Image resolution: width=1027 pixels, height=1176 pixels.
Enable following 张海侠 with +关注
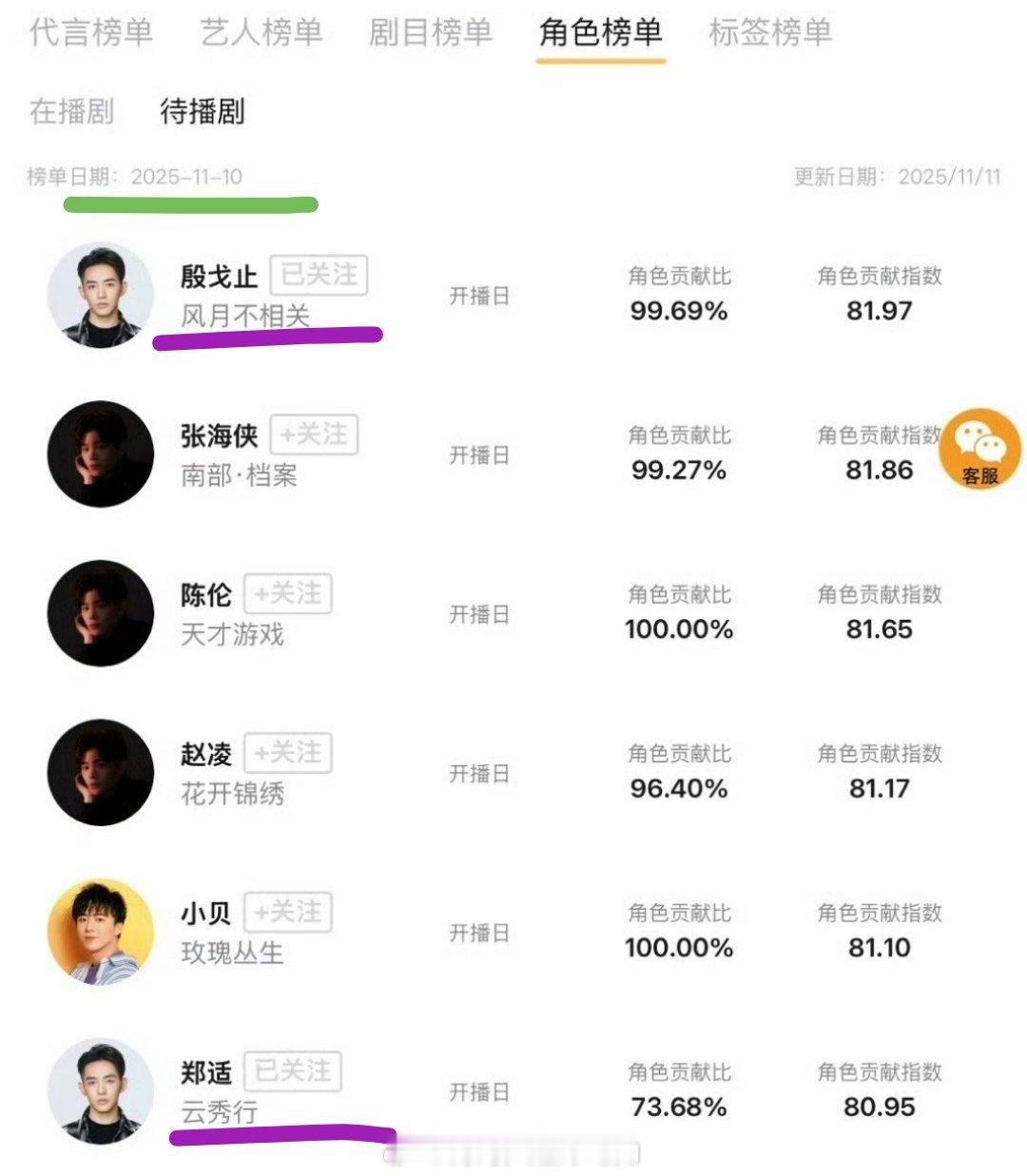click(314, 434)
